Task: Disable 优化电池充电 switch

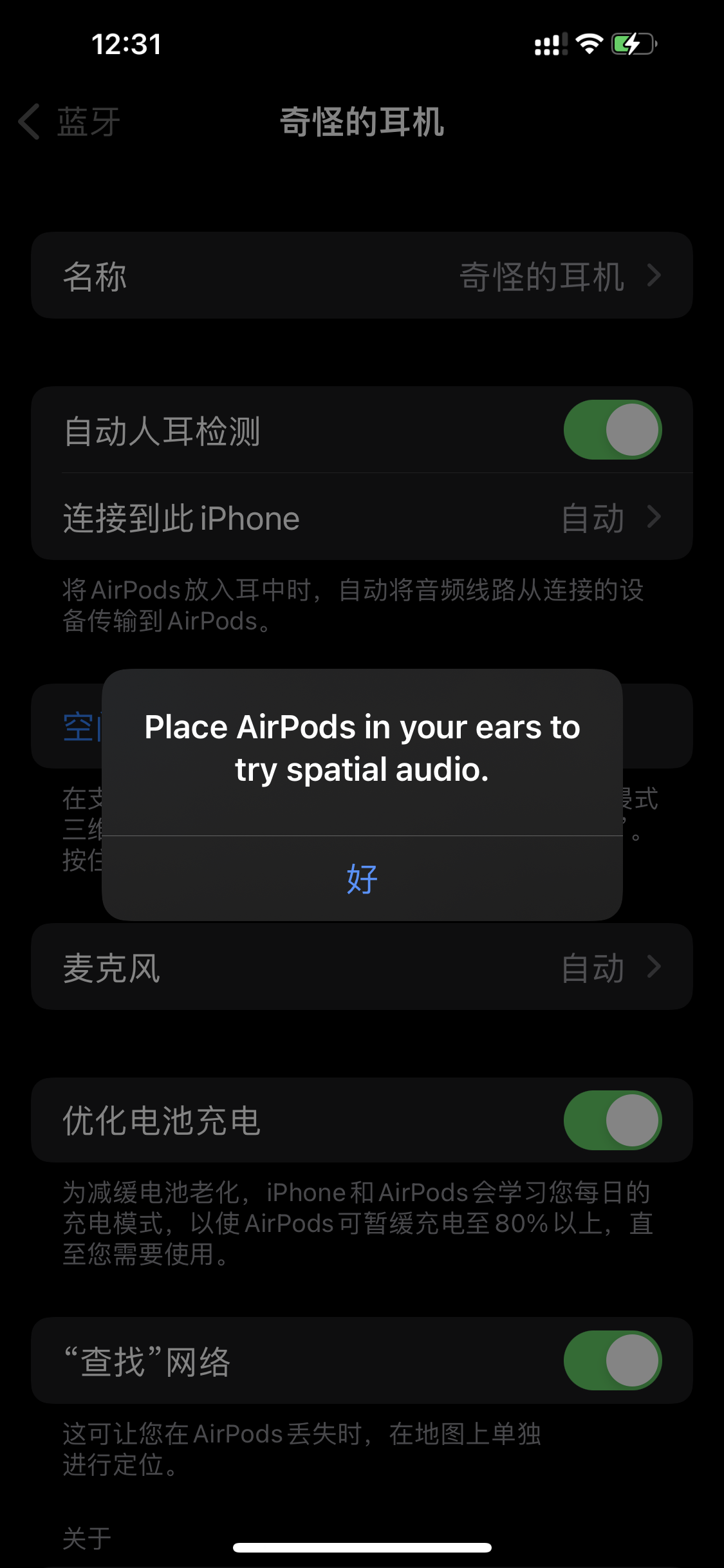Action: 612,1121
